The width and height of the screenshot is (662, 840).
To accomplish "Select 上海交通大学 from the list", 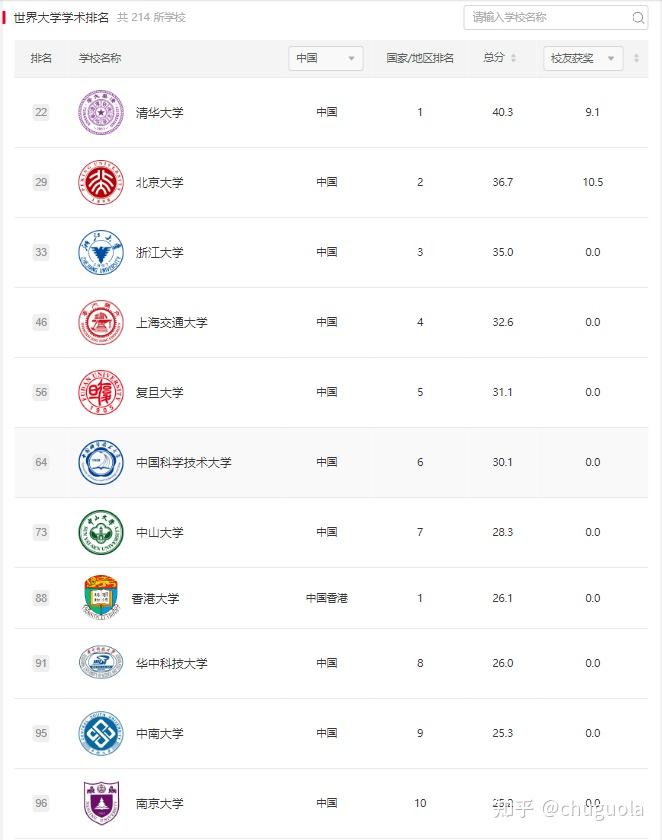I will (x=171, y=323).
